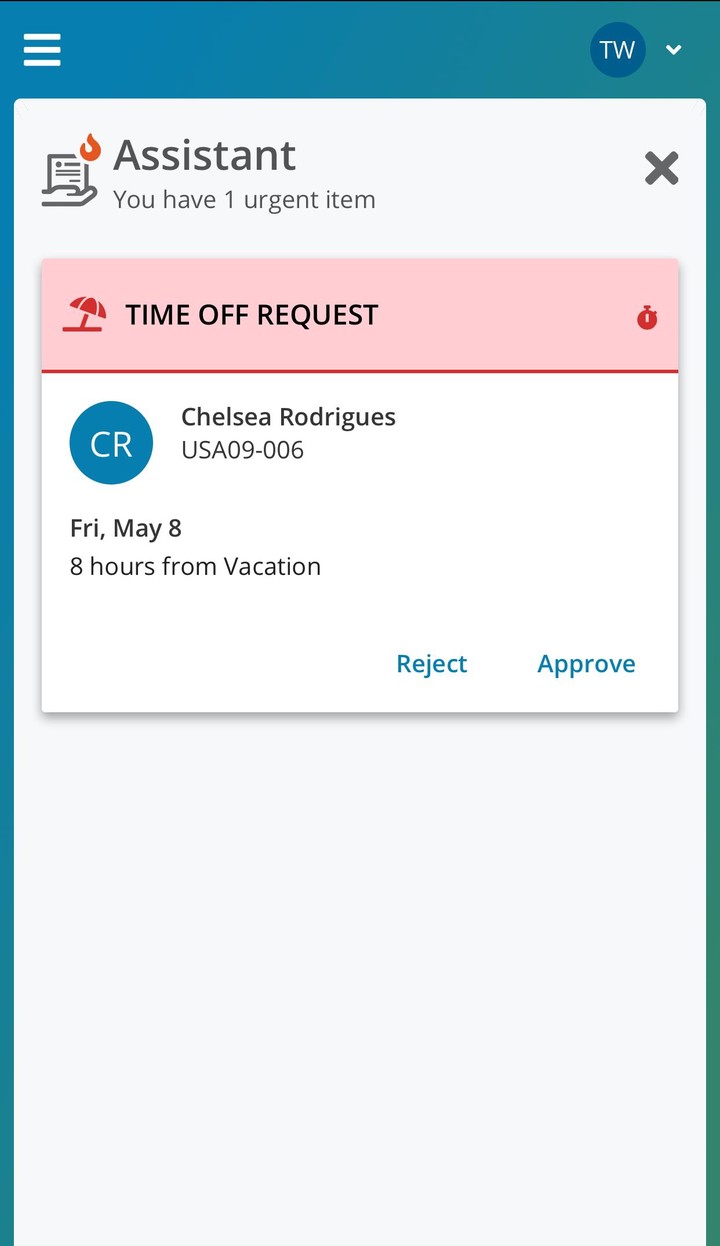
Task: Reject the time off request
Action: (x=432, y=663)
